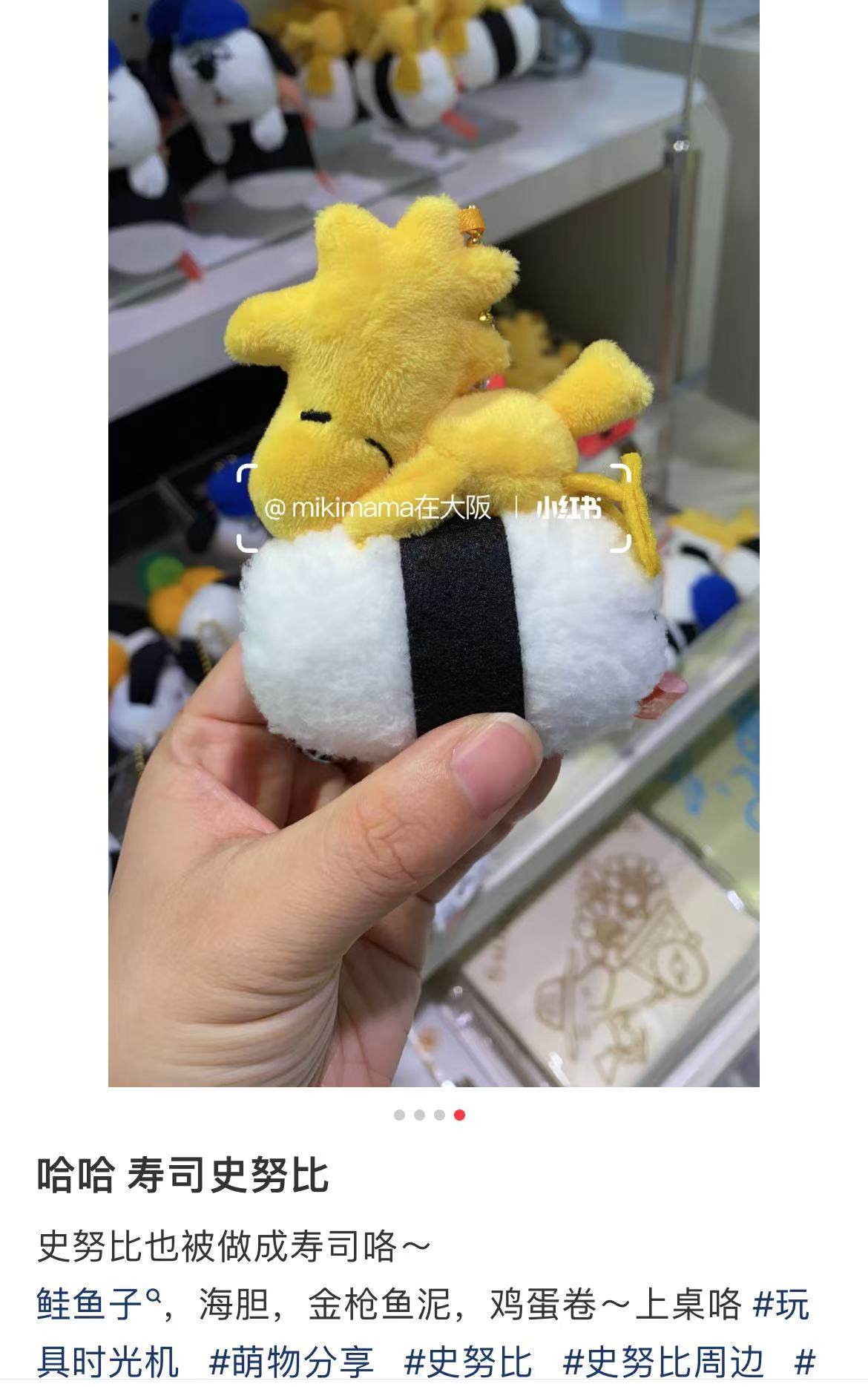Open the #玩具时光机 hashtag

coord(108,1362)
